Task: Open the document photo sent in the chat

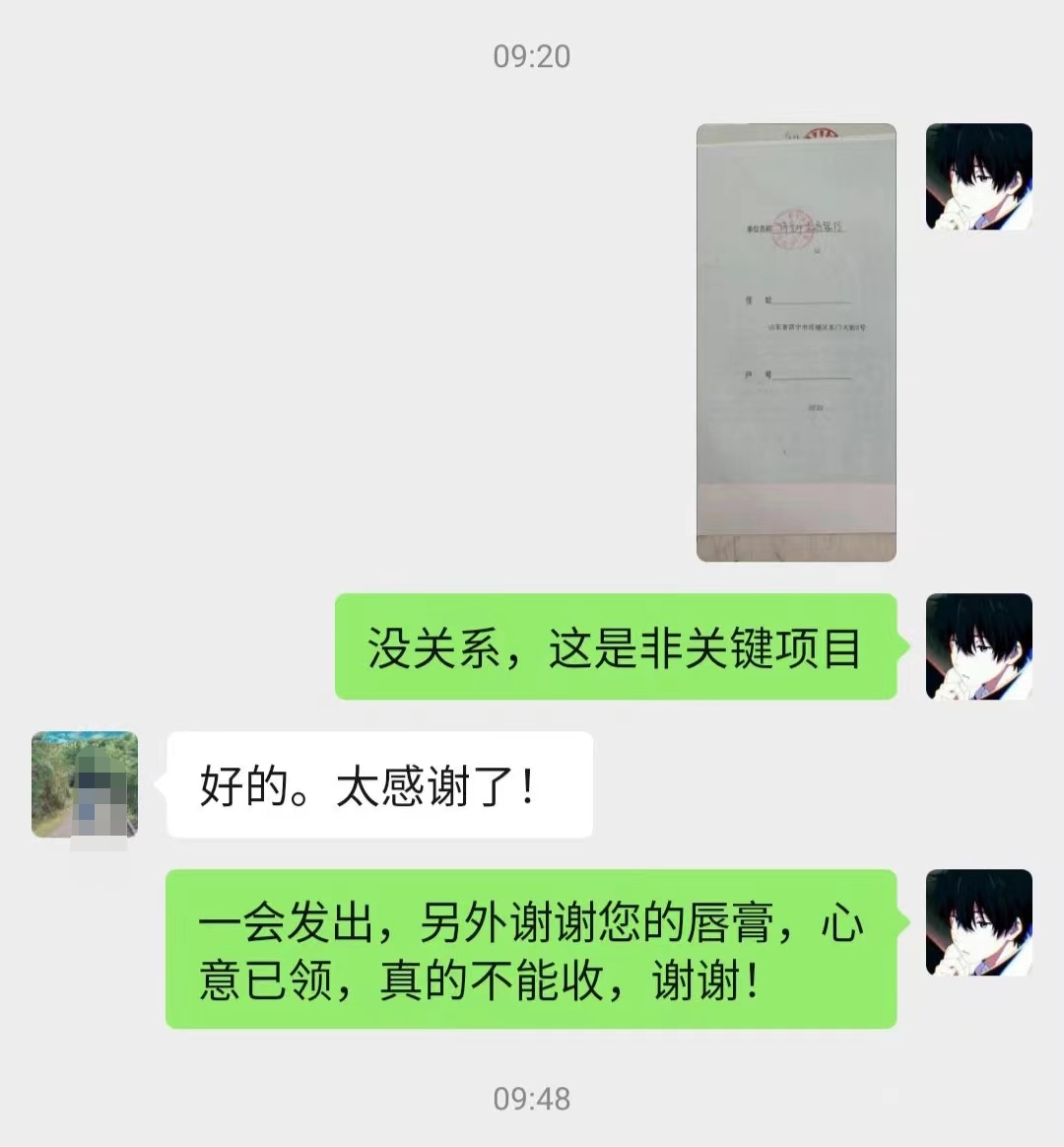Action: point(796,342)
